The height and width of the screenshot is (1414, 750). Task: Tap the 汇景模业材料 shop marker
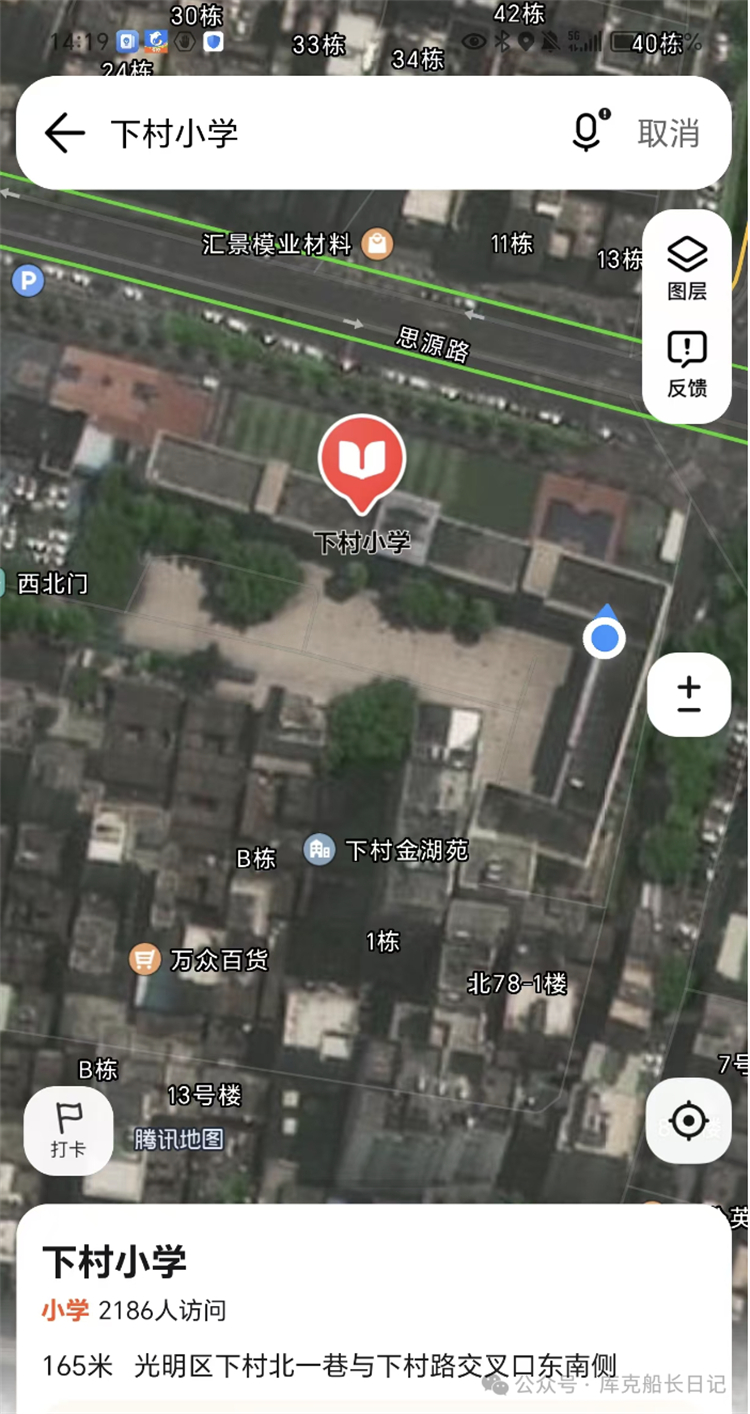[x=377, y=243]
